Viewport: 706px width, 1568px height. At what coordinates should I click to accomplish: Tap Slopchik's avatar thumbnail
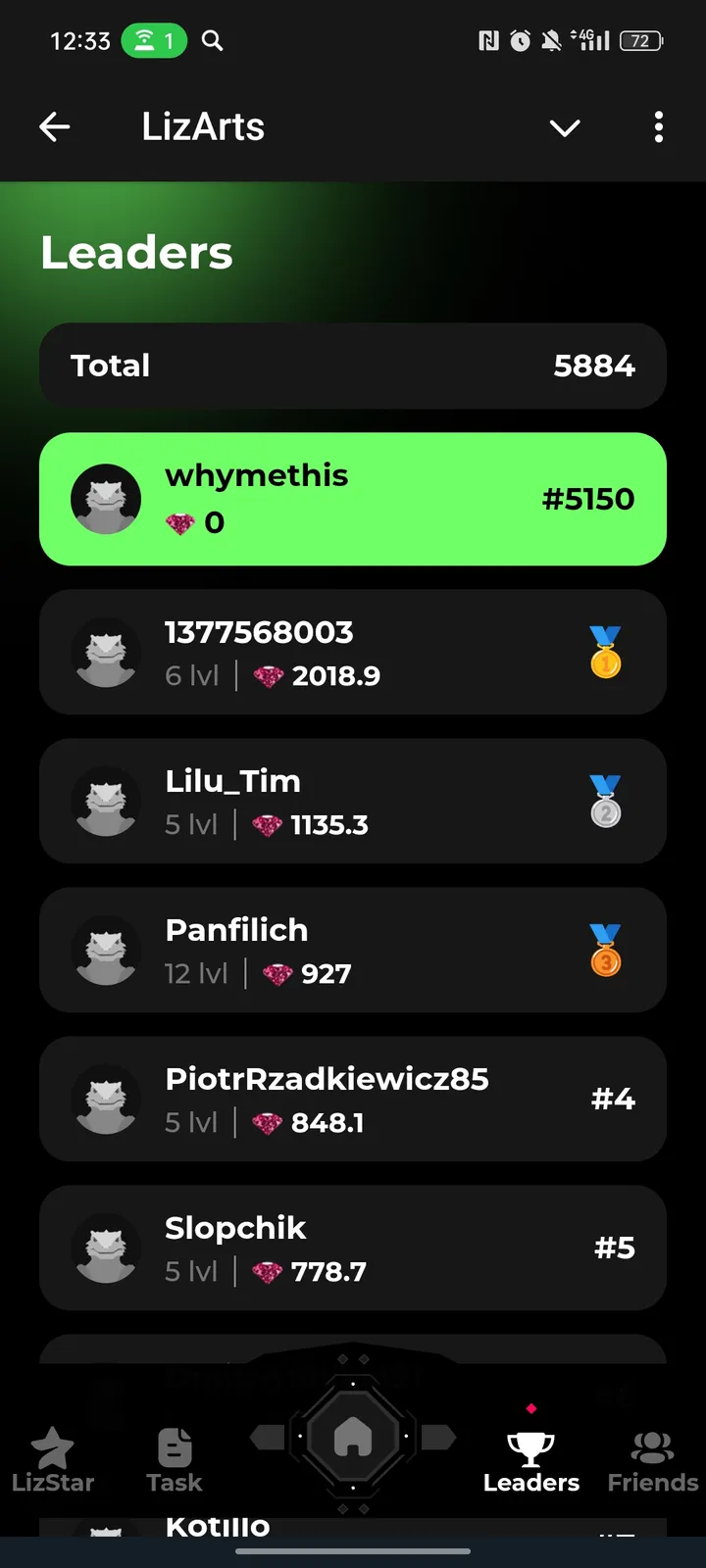point(106,1248)
